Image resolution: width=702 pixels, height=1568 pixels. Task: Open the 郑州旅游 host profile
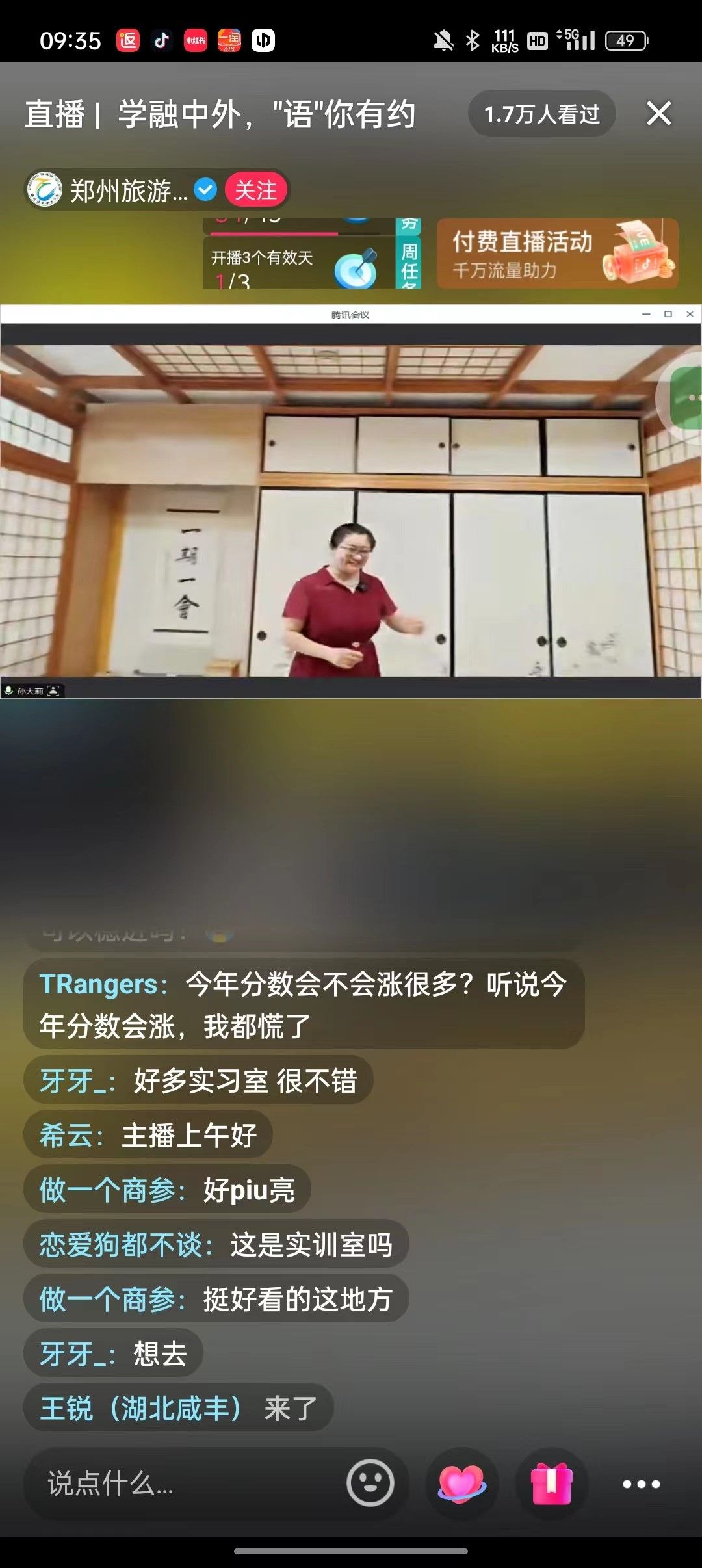pos(110,190)
